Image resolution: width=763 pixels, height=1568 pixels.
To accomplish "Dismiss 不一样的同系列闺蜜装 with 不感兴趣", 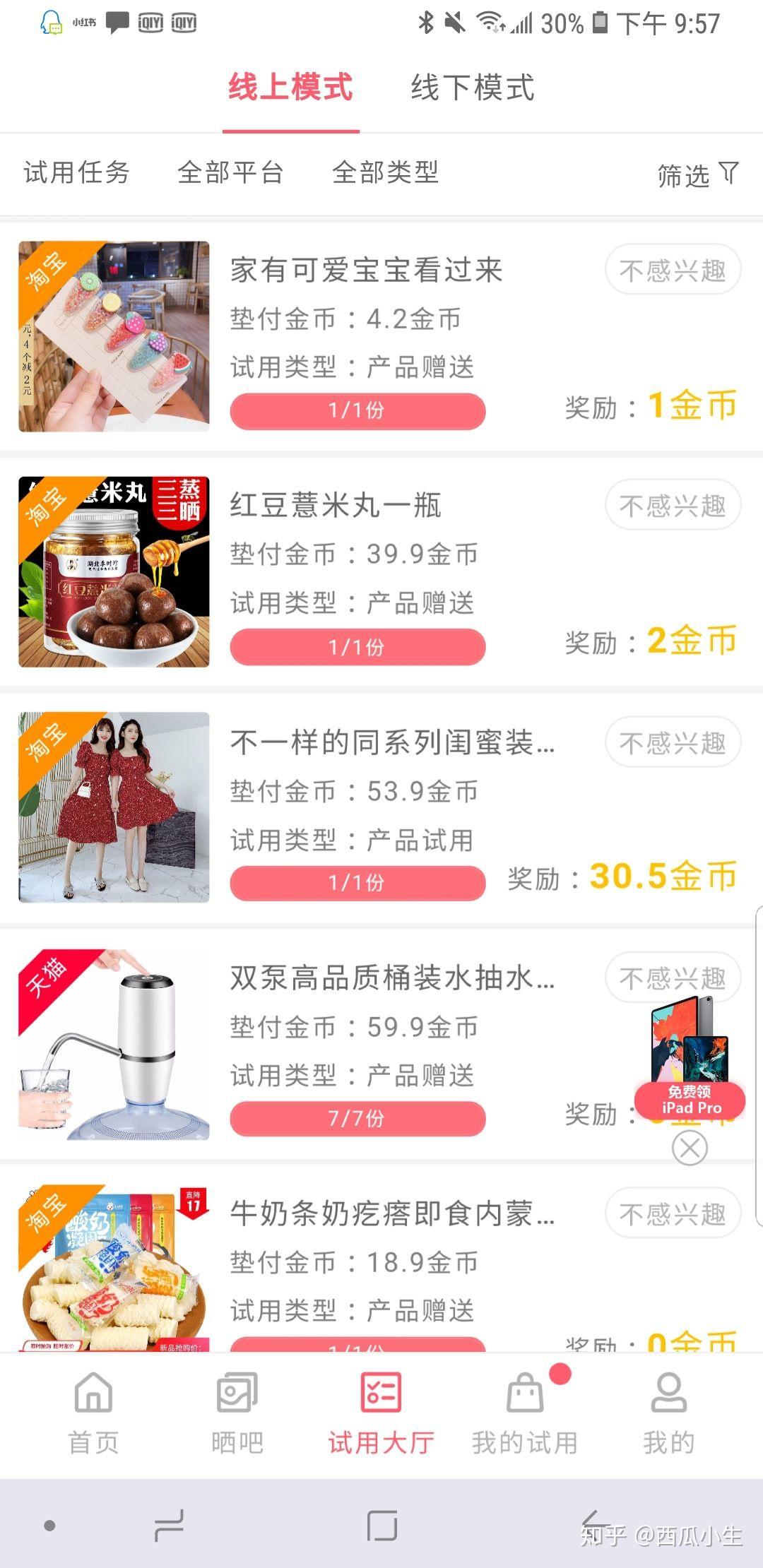I will 673,742.
